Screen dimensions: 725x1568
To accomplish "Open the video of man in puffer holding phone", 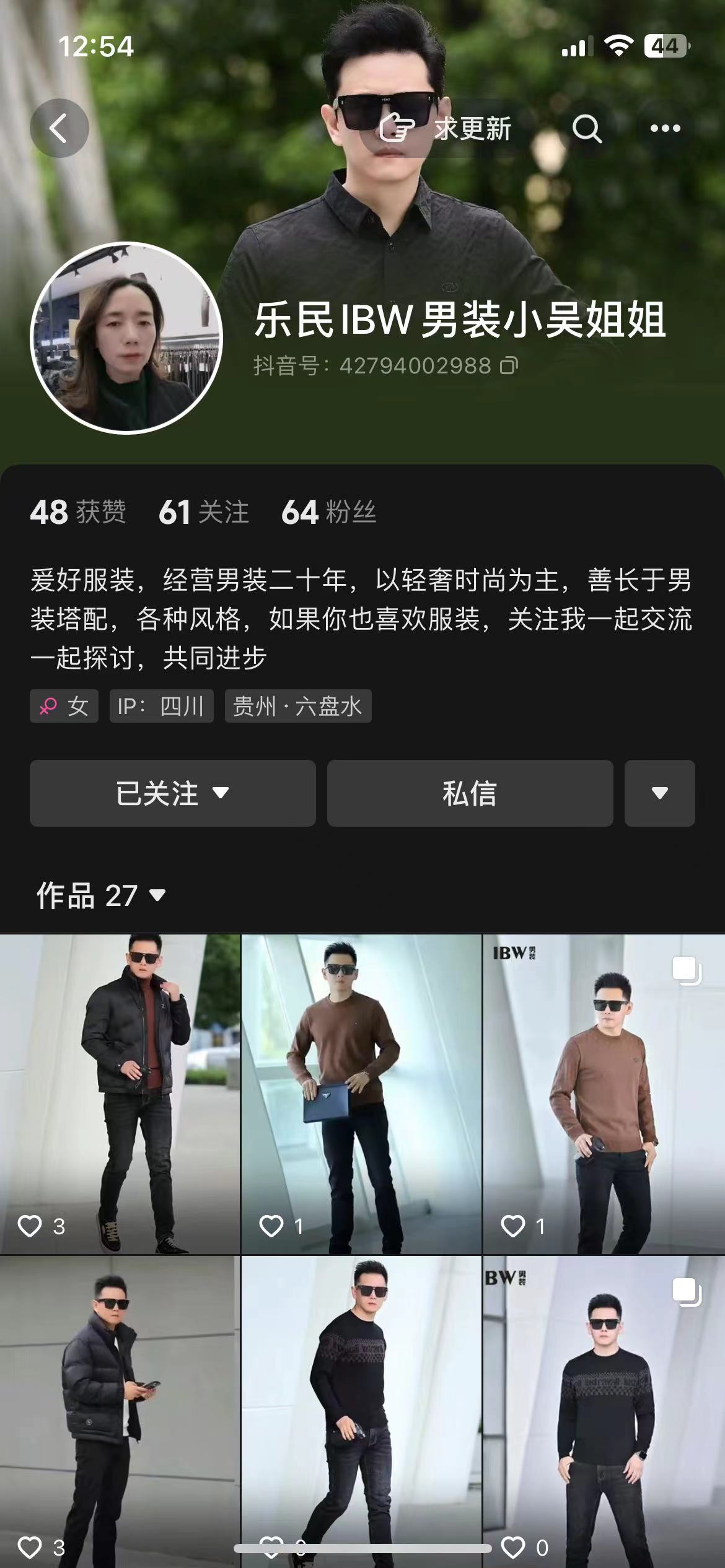I will point(120,1412).
